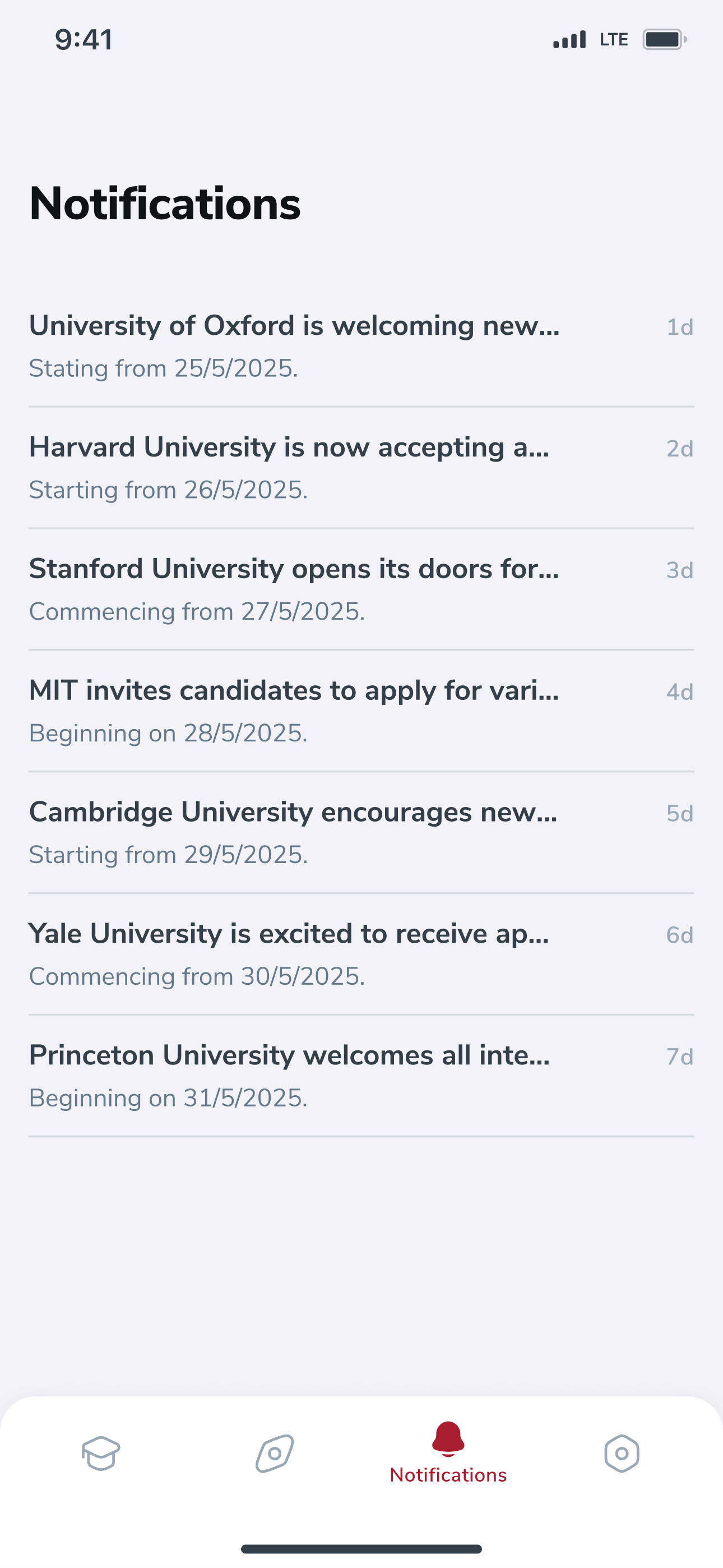Open the Harvard University notification
The width and height of the screenshot is (723, 1568).
361,468
